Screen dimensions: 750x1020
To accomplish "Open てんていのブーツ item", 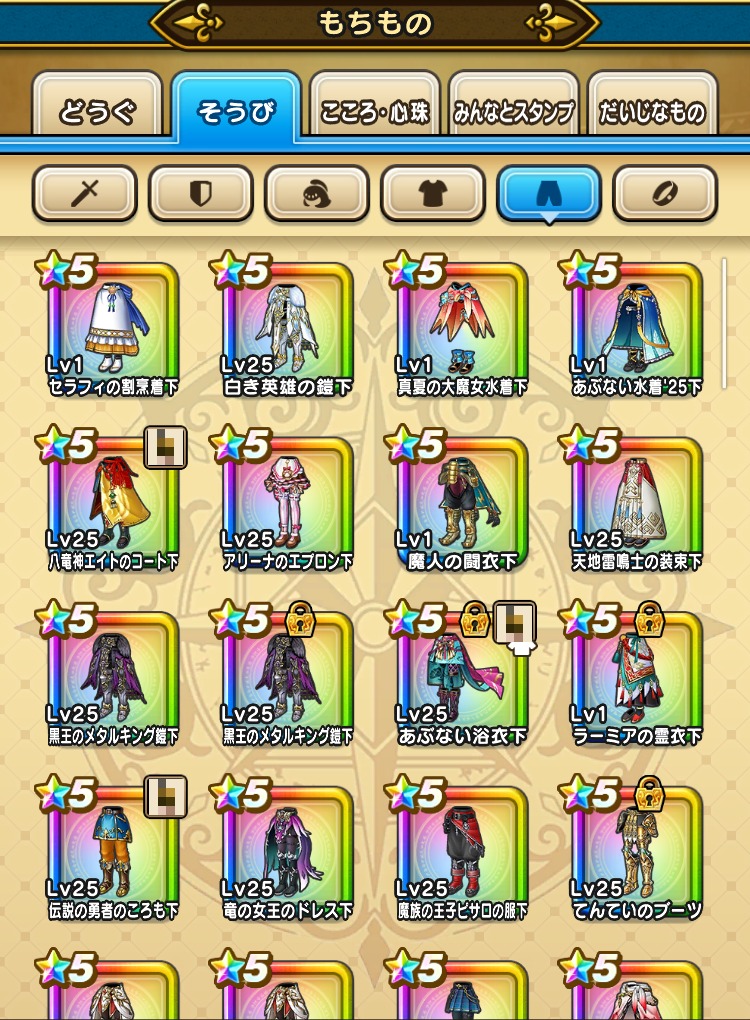I will point(637,855).
